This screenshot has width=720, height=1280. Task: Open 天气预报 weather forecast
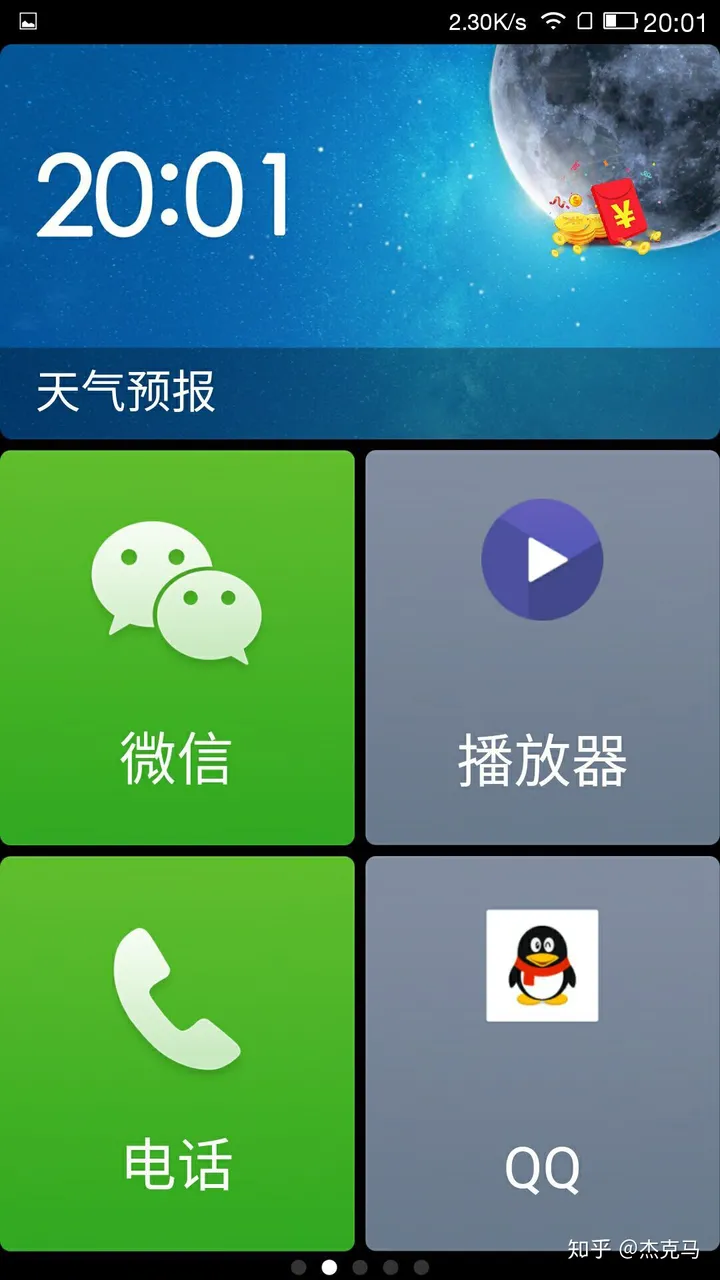pos(127,392)
